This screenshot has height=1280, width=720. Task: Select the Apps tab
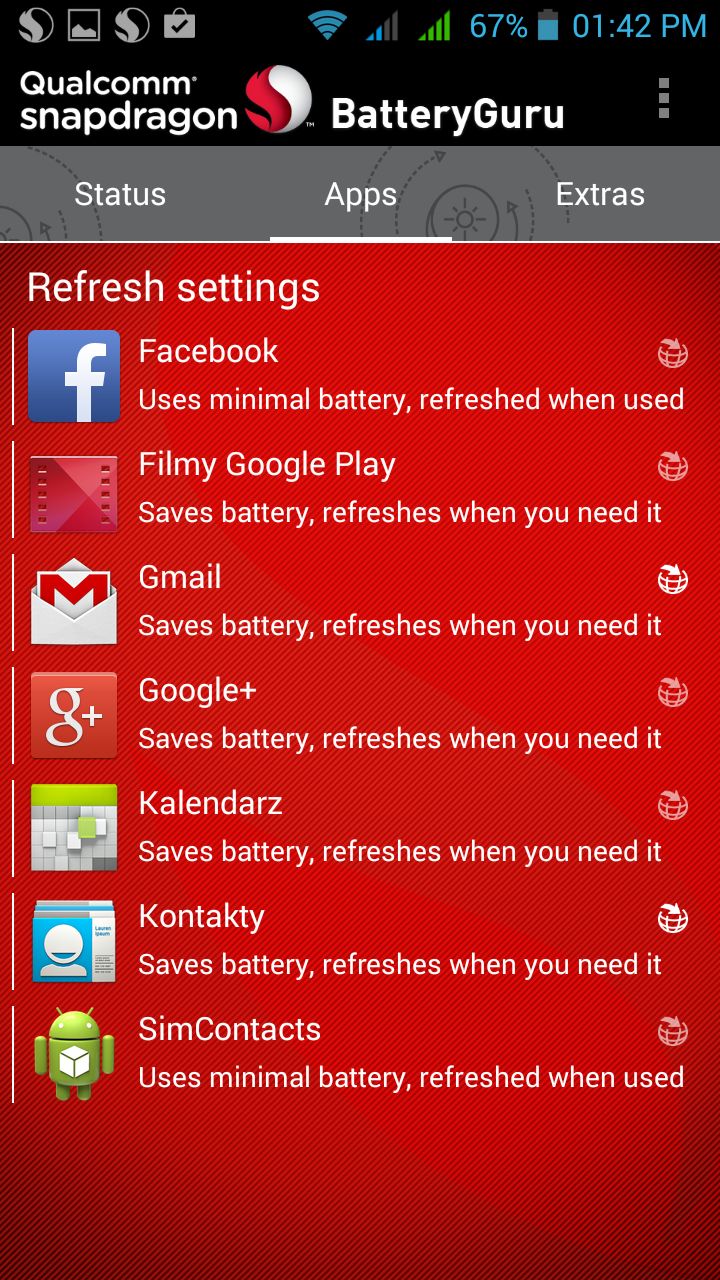[x=360, y=194]
